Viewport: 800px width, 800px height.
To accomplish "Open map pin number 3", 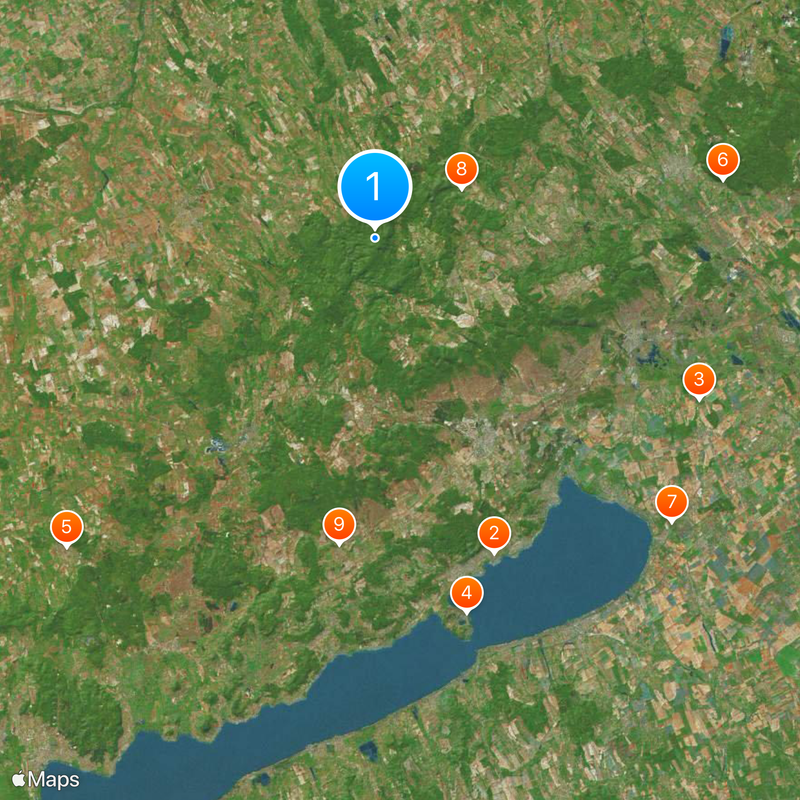I will click(699, 380).
